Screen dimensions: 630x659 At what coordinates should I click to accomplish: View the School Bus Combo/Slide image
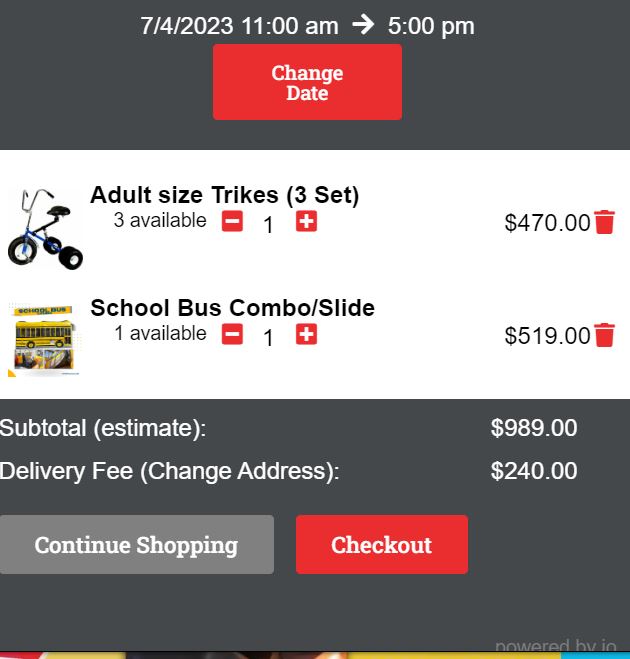45,340
